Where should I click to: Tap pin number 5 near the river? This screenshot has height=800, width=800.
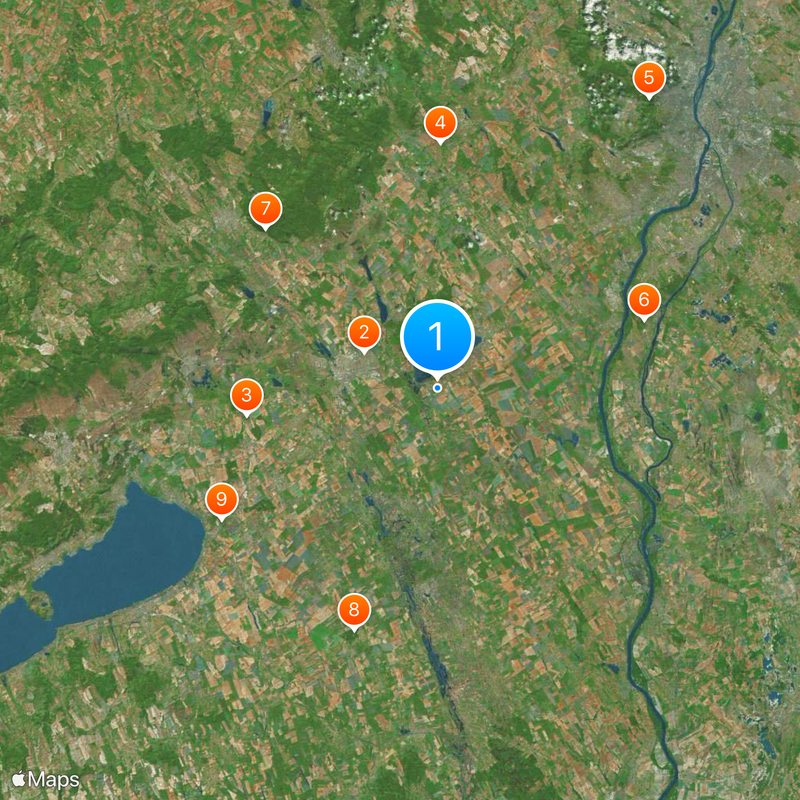(x=648, y=78)
